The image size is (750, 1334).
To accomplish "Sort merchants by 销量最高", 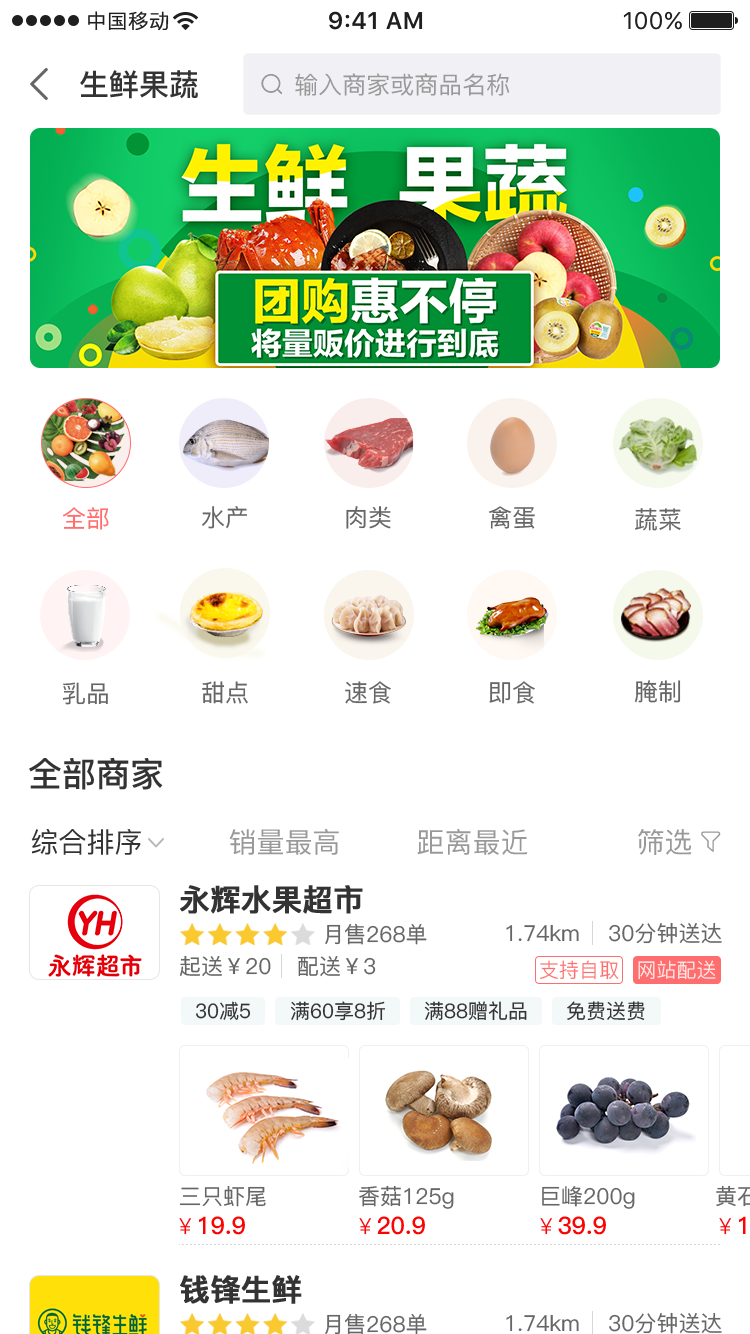I will [284, 843].
